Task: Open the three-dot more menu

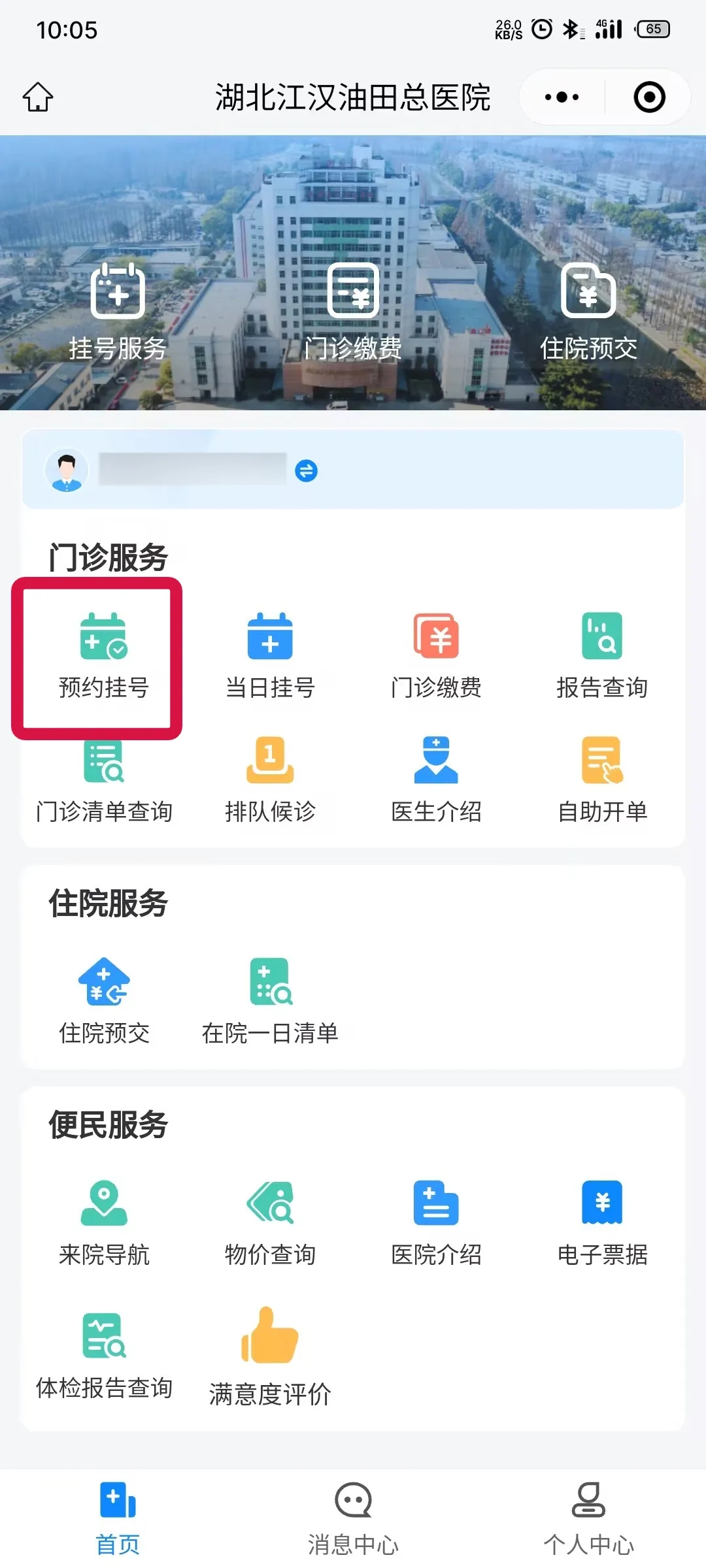Action: (562, 97)
